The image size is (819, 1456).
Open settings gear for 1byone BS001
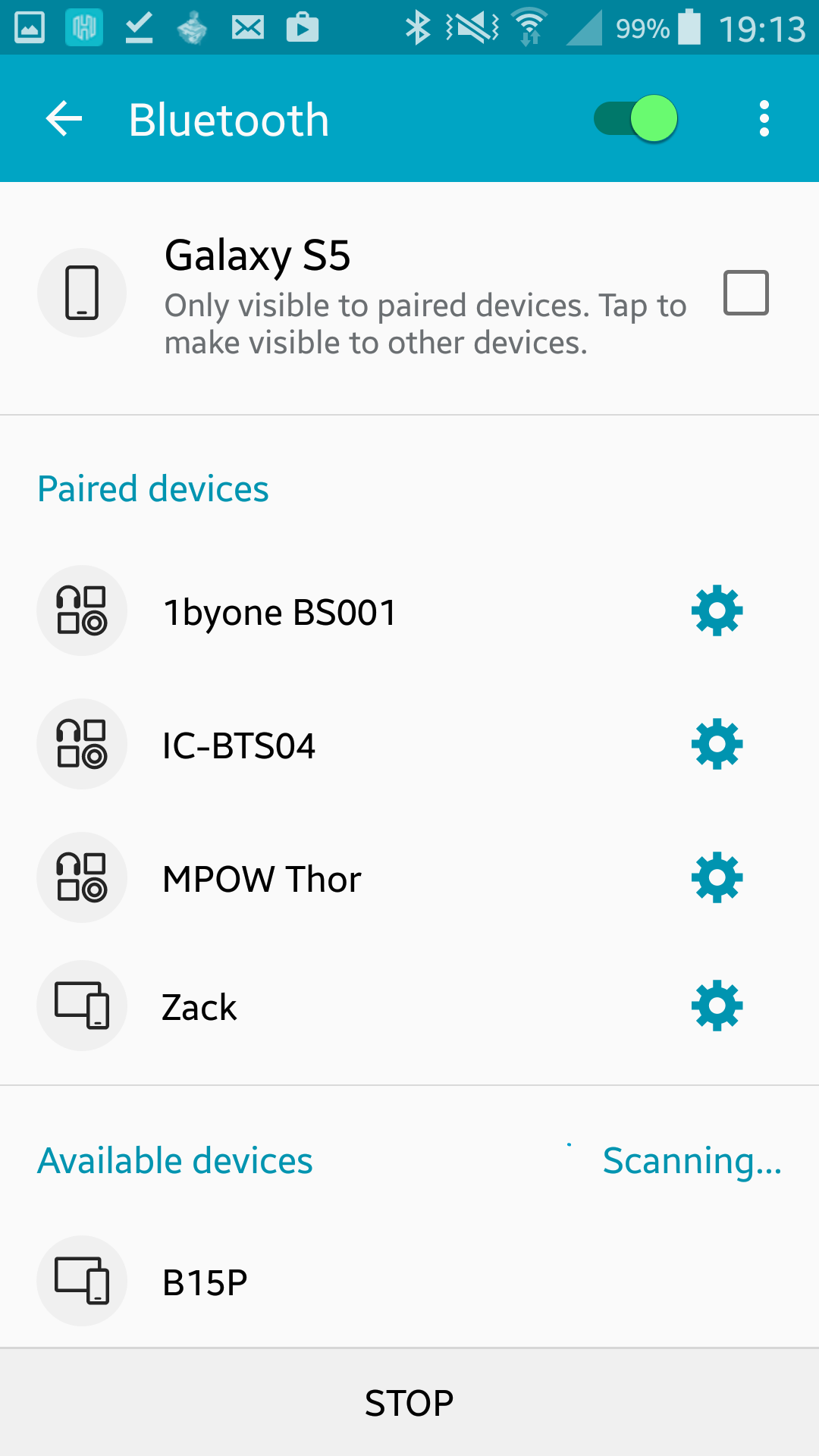(x=717, y=611)
